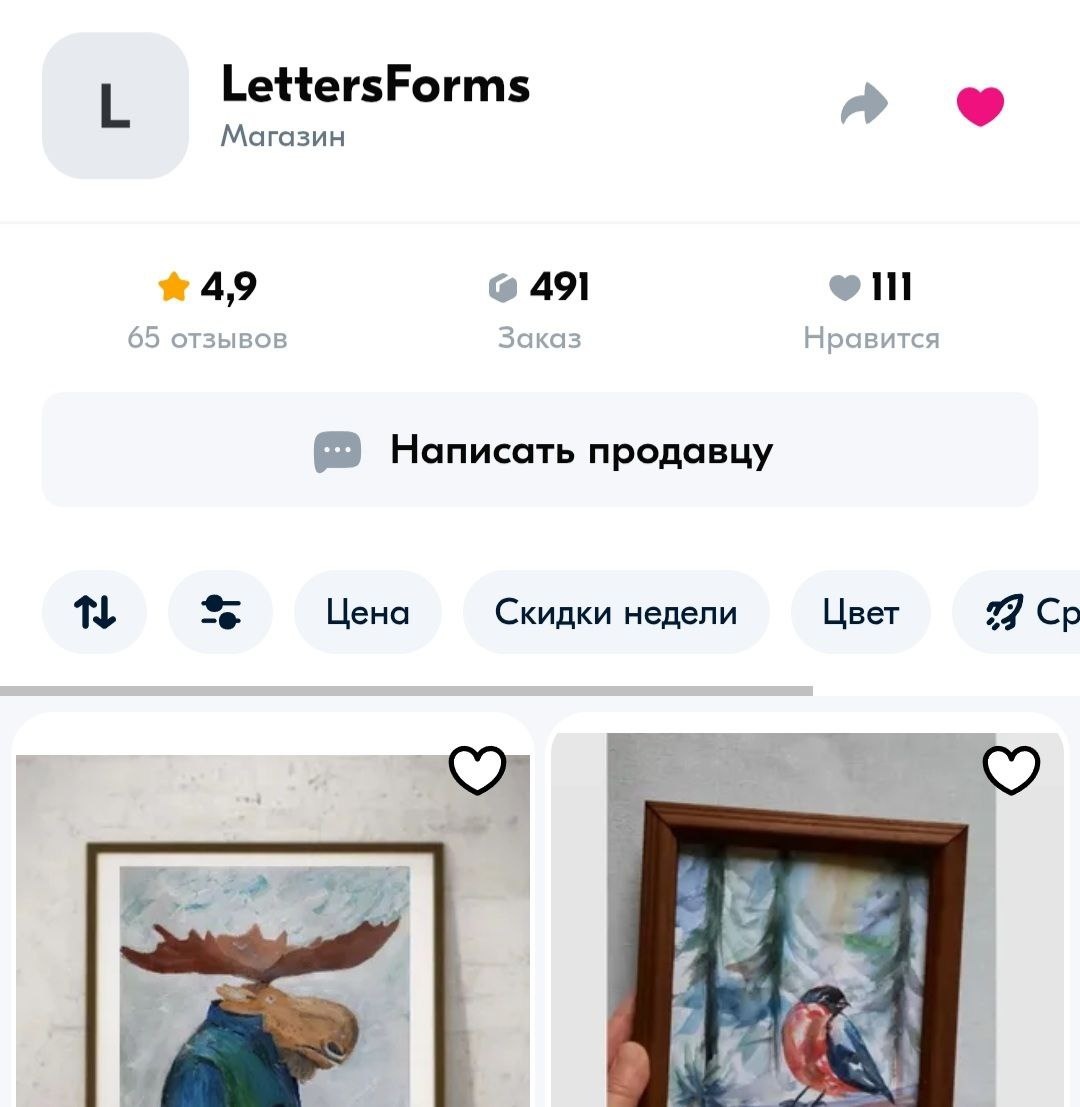Choose the Цвет filter chip
The image size is (1080, 1107).
click(860, 612)
